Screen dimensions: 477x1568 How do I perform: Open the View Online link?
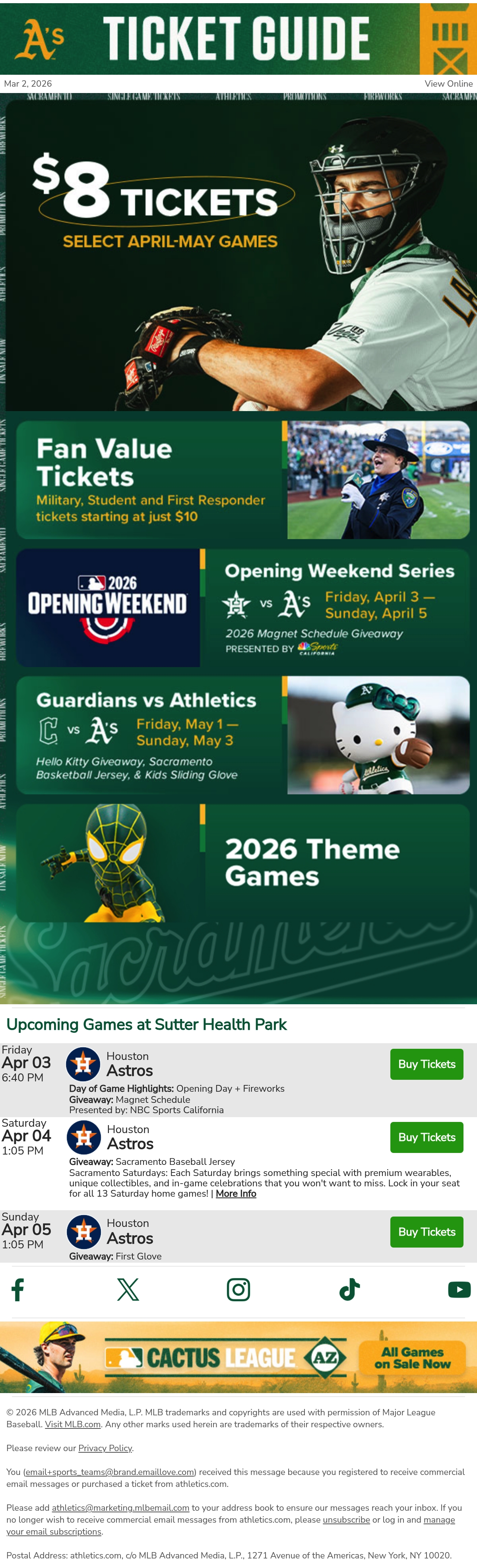point(448,83)
